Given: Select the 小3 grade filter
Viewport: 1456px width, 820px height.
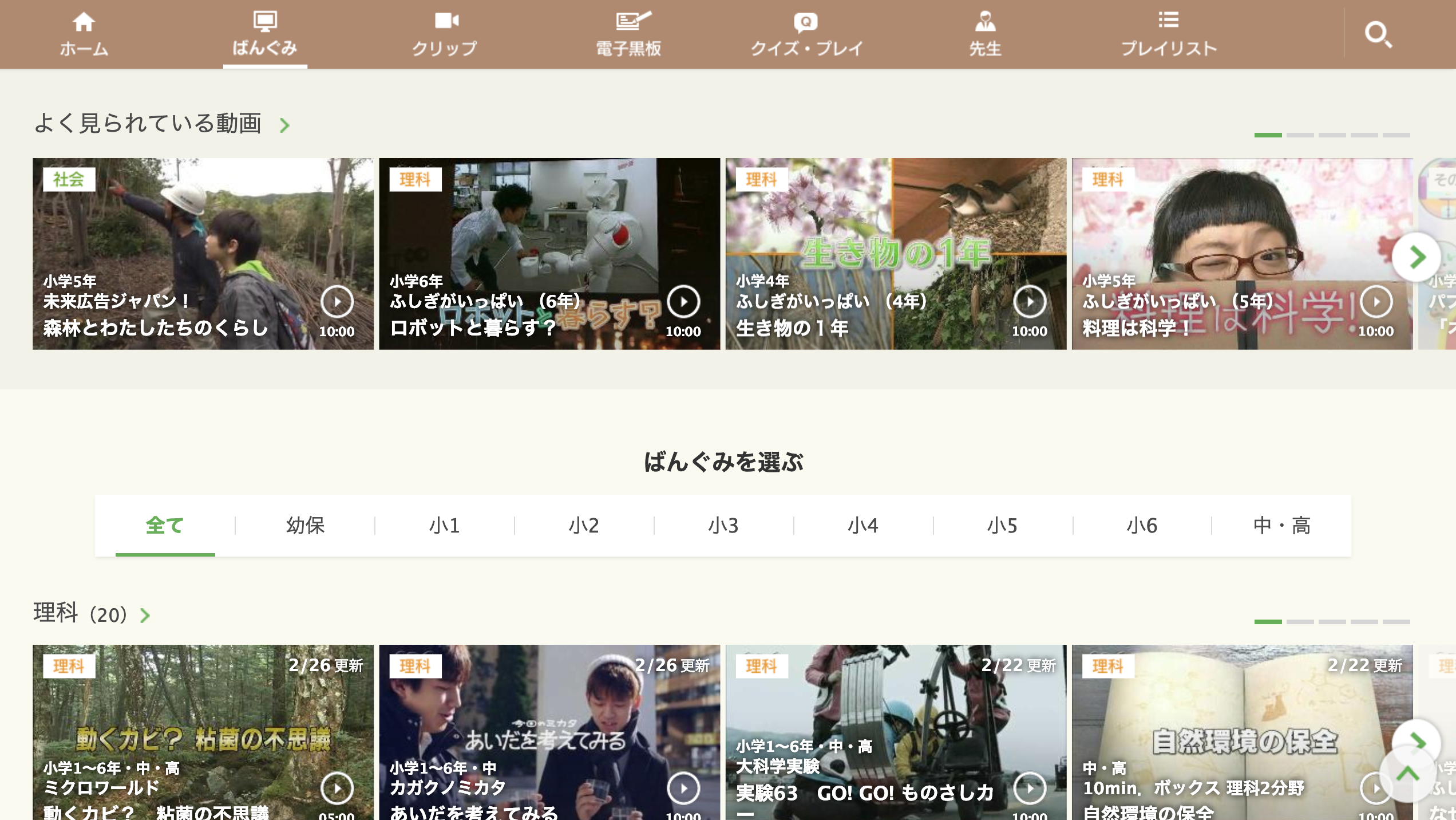Looking at the screenshot, I should coord(723,525).
